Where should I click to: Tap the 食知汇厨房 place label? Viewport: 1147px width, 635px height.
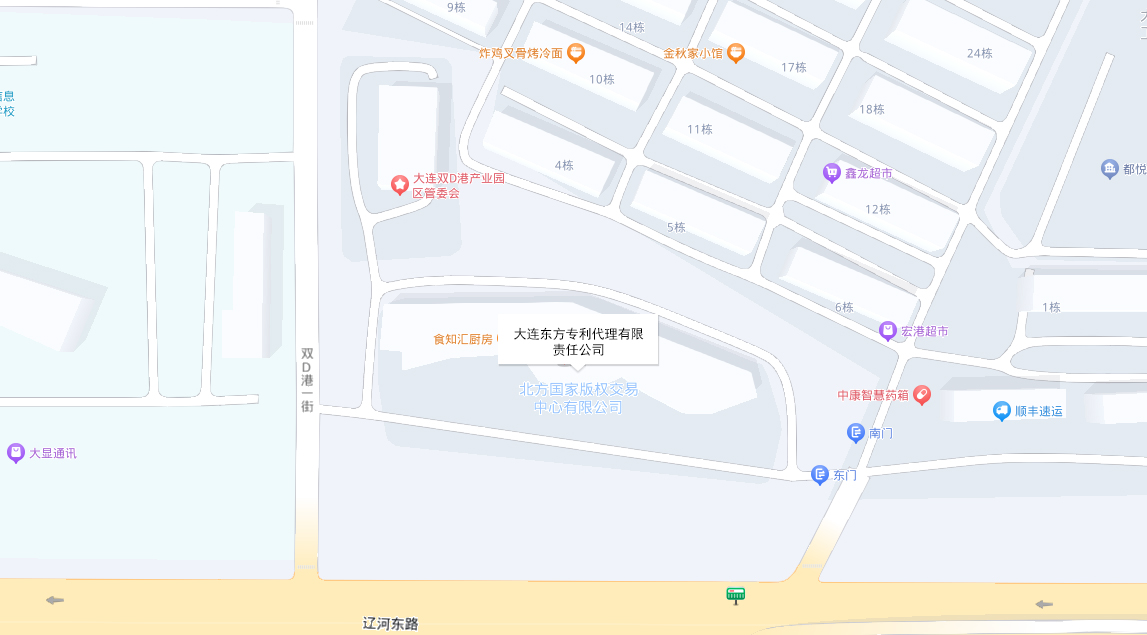pyautogui.click(x=463, y=339)
